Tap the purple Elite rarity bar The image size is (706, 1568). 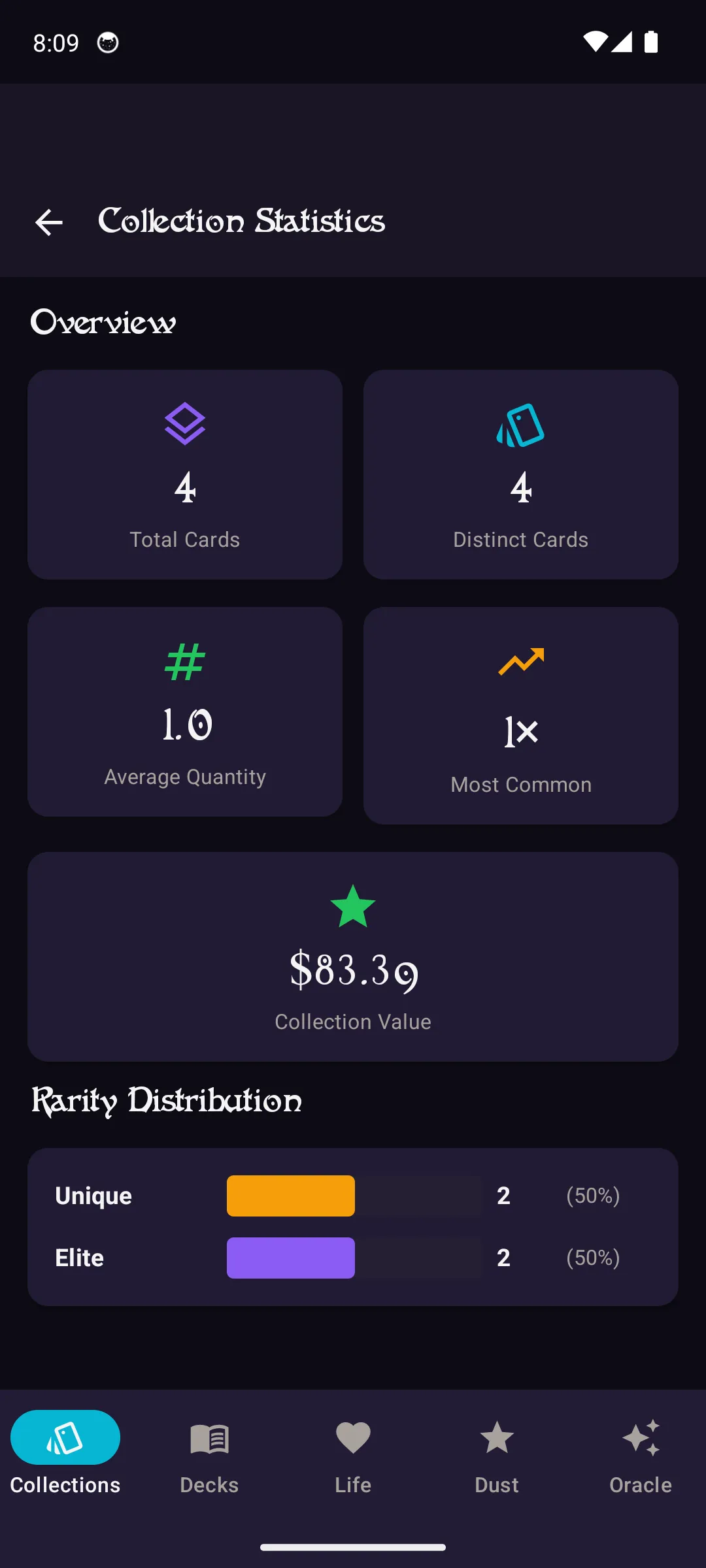tap(290, 1257)
